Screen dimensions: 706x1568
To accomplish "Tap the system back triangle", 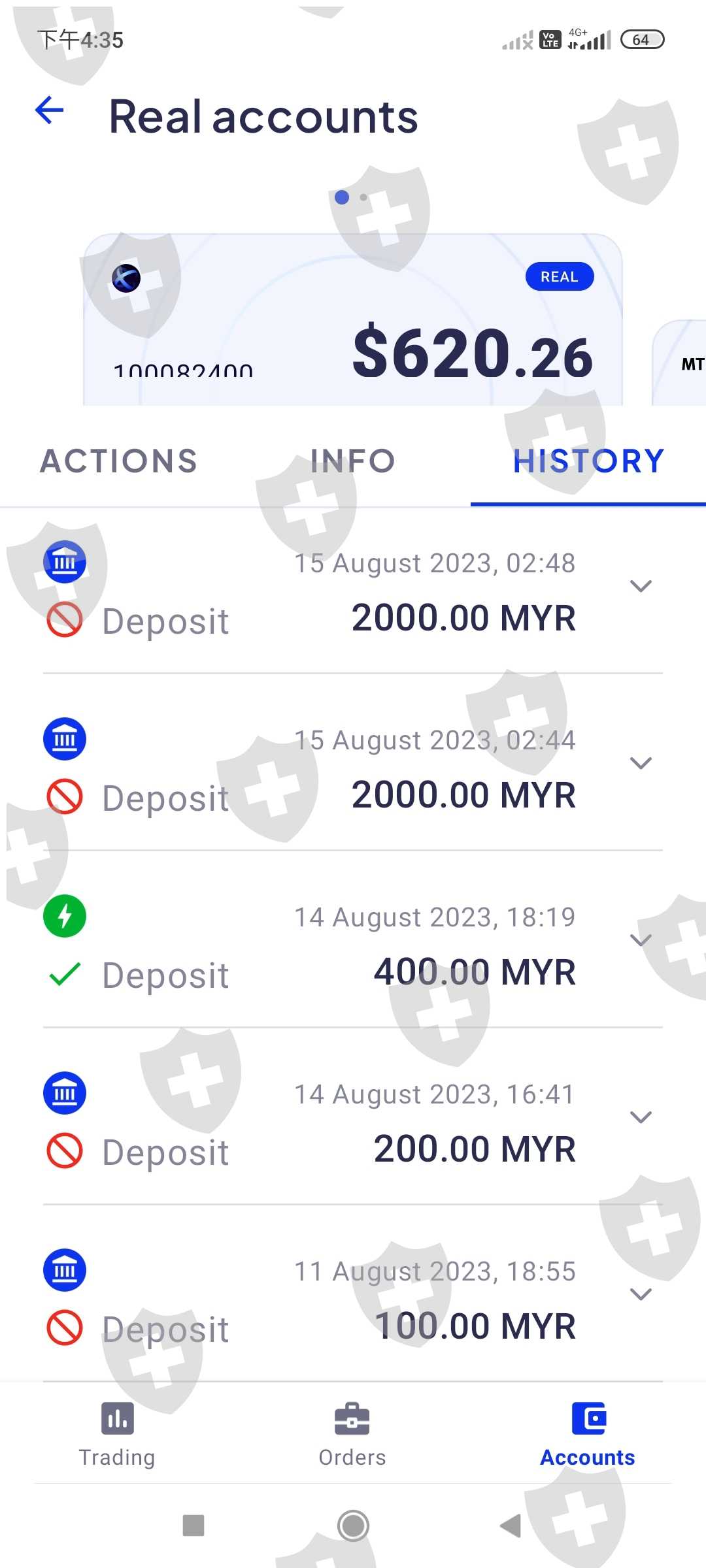I will pos(511,1526).
